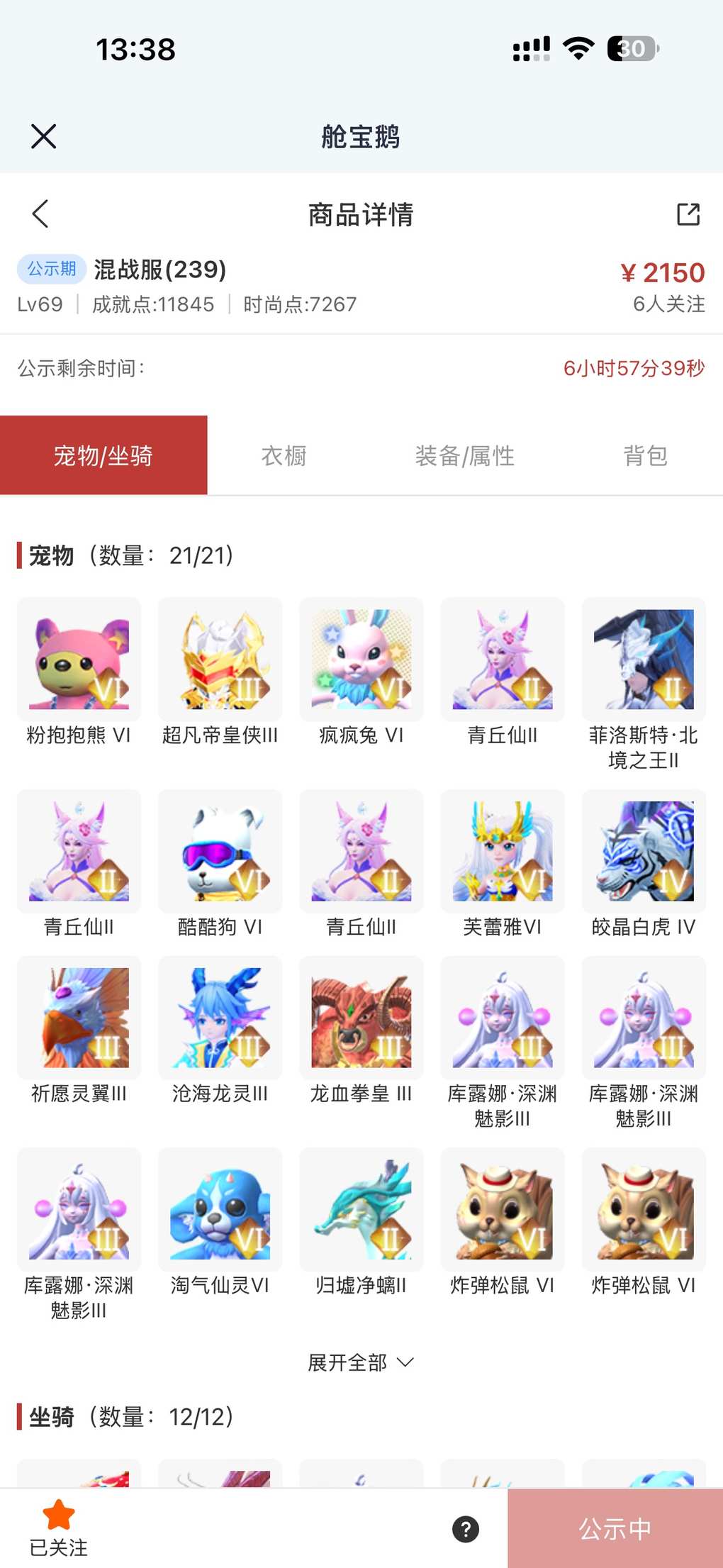Expand the full pet list with 展开全部
The width and height of the screenshot is (723, 1568).
click(x=360, y=1362)
